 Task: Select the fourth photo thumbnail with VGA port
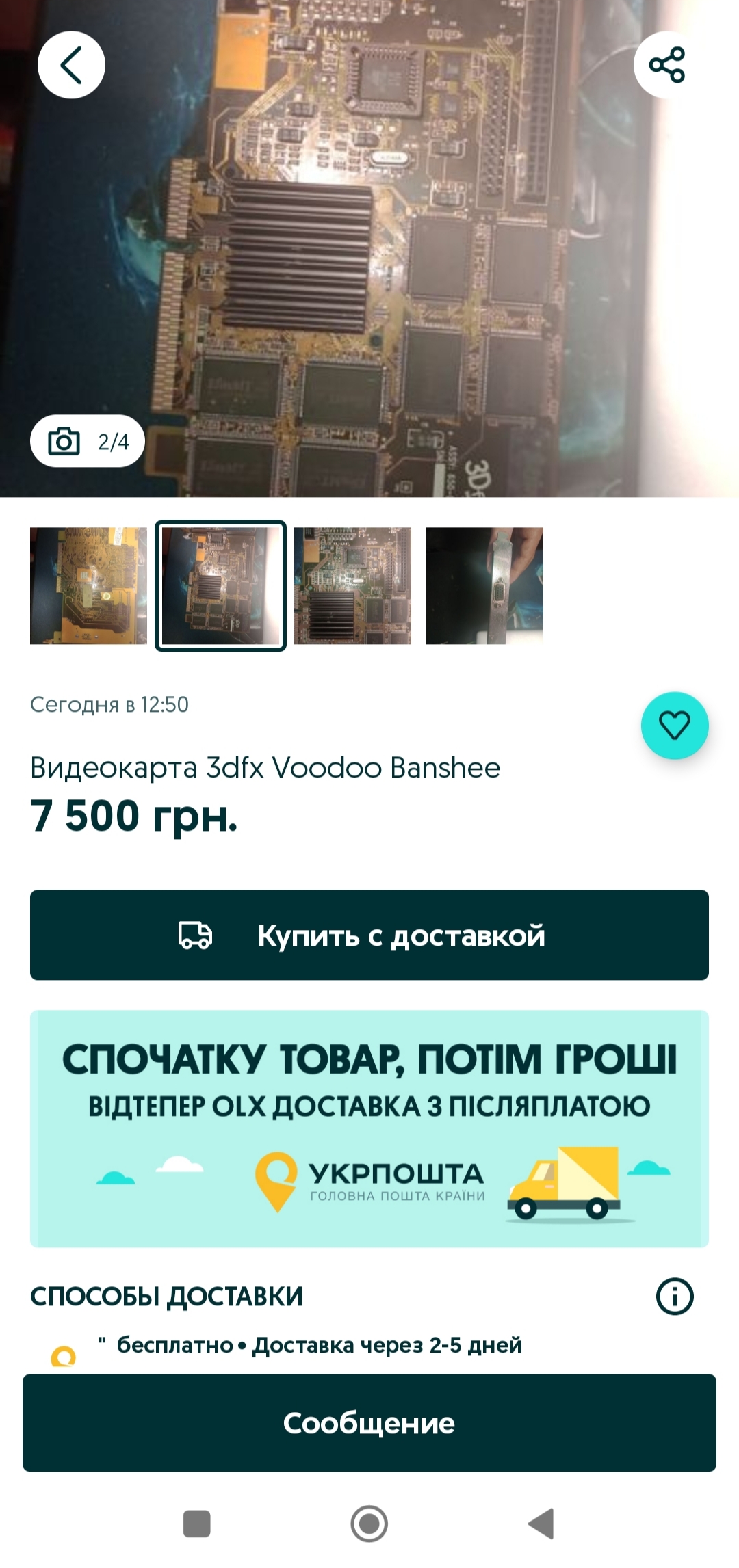[x=484, y=586]
